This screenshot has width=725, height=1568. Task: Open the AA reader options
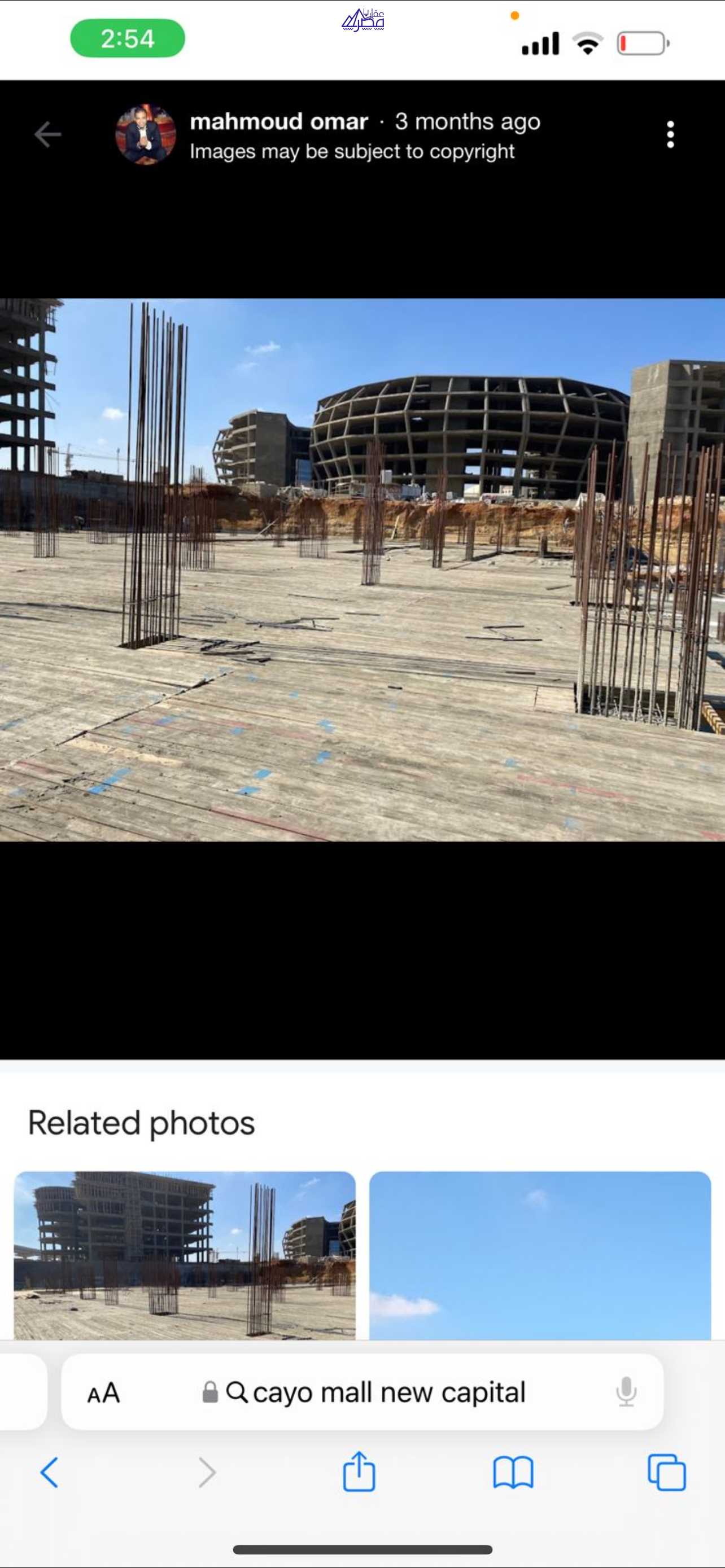103,1392
